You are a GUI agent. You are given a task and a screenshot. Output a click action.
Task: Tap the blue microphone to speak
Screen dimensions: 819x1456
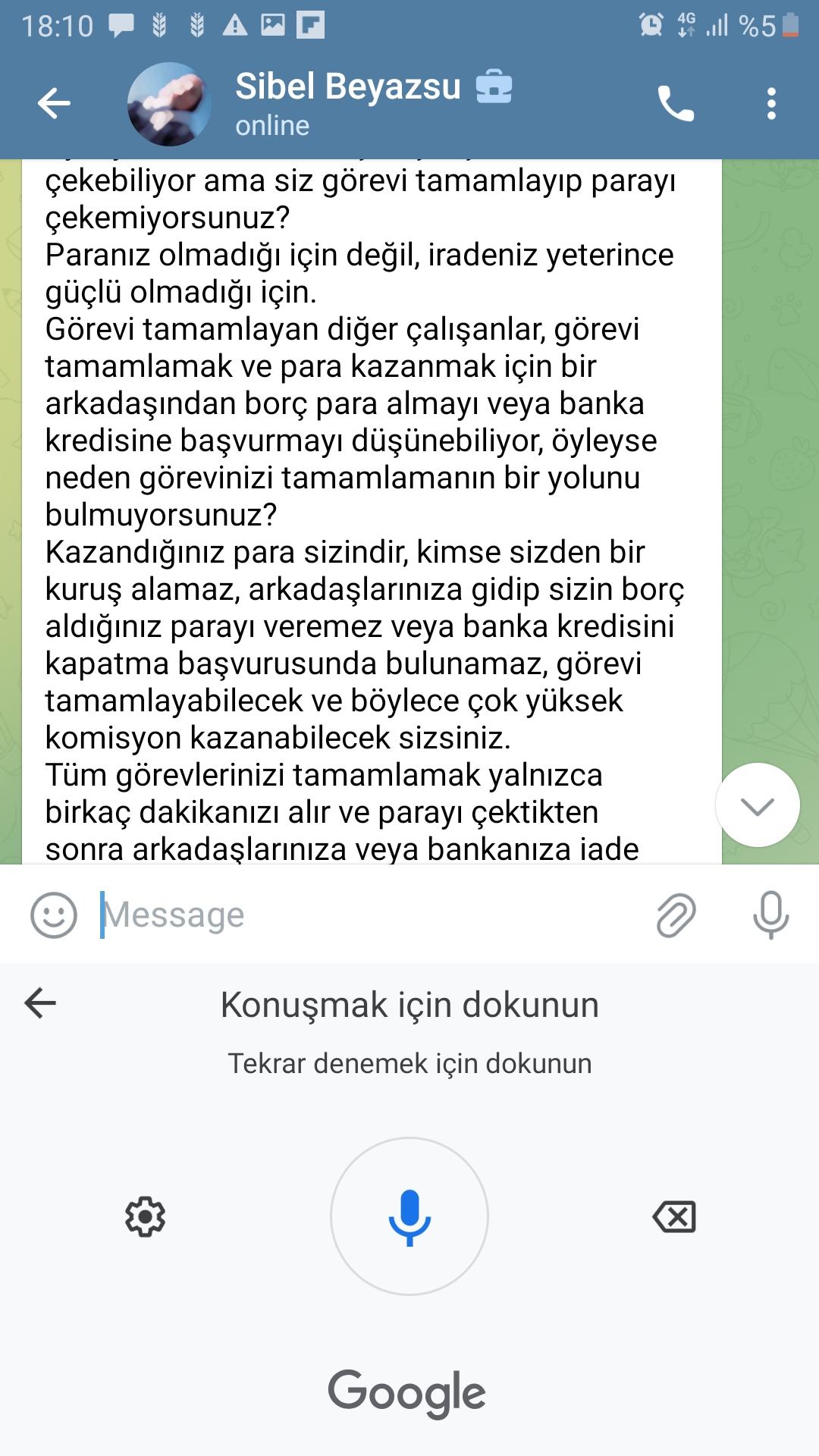tap(409, 1217)
